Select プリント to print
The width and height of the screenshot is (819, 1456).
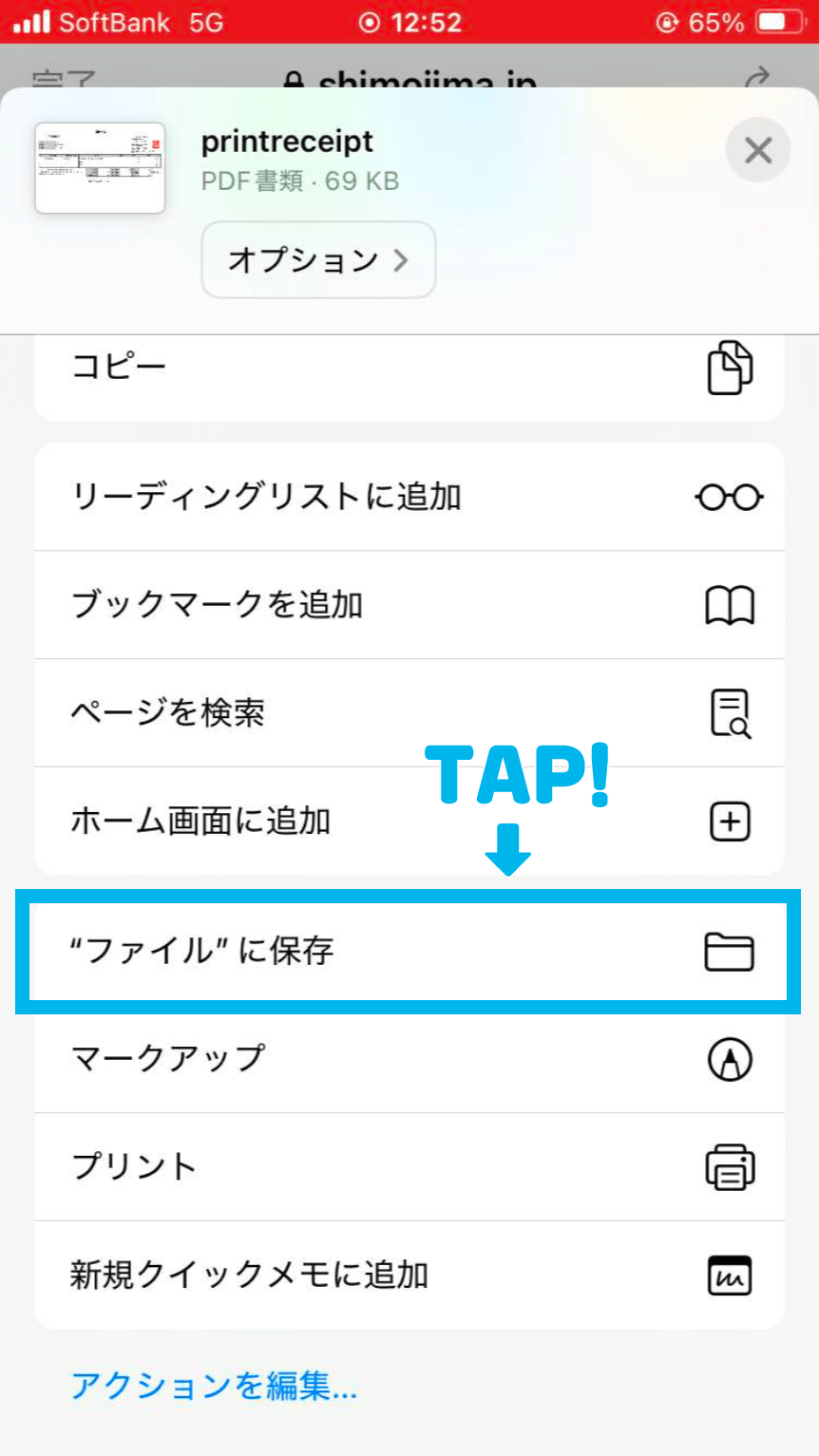coord(409,1166)
